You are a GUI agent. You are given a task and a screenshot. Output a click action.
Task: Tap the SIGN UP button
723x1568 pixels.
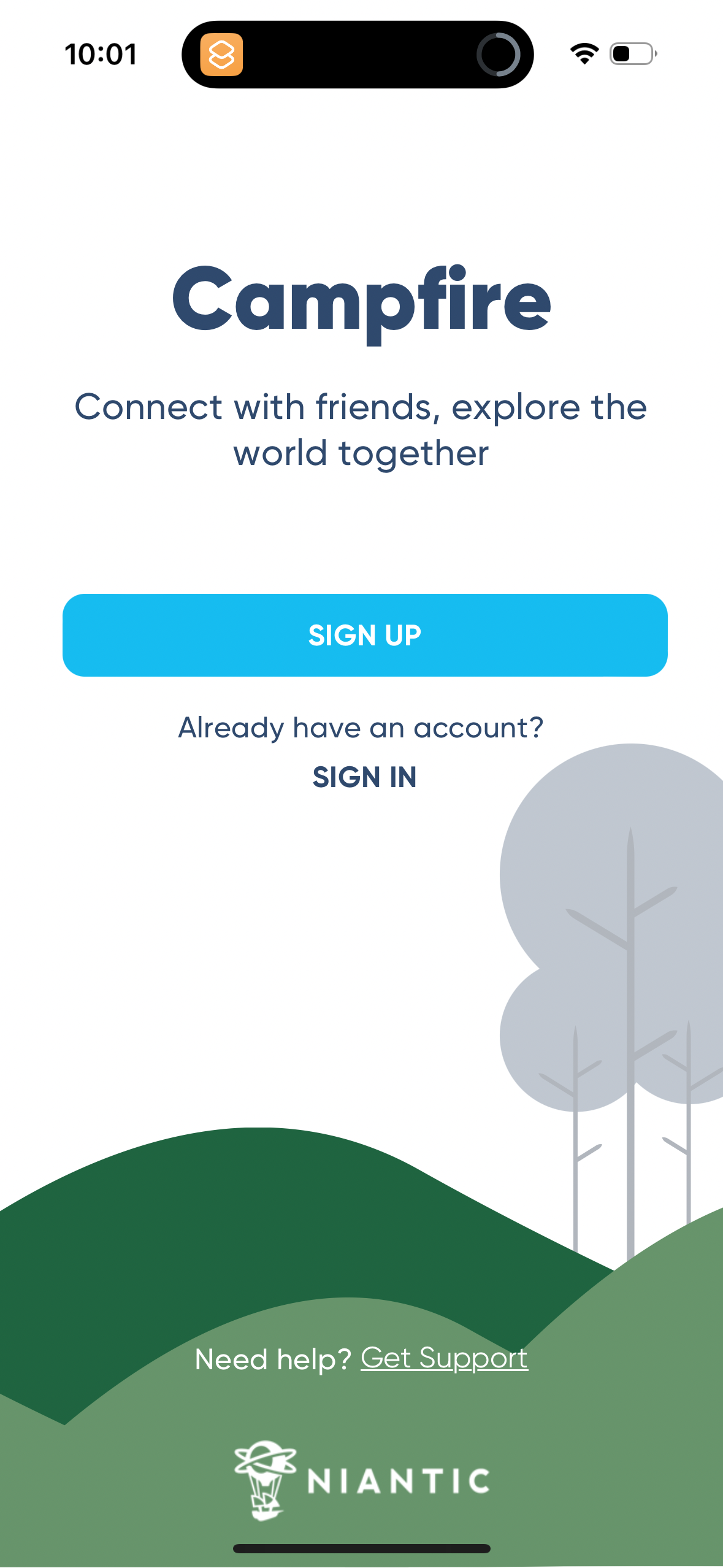click(365, 635)
